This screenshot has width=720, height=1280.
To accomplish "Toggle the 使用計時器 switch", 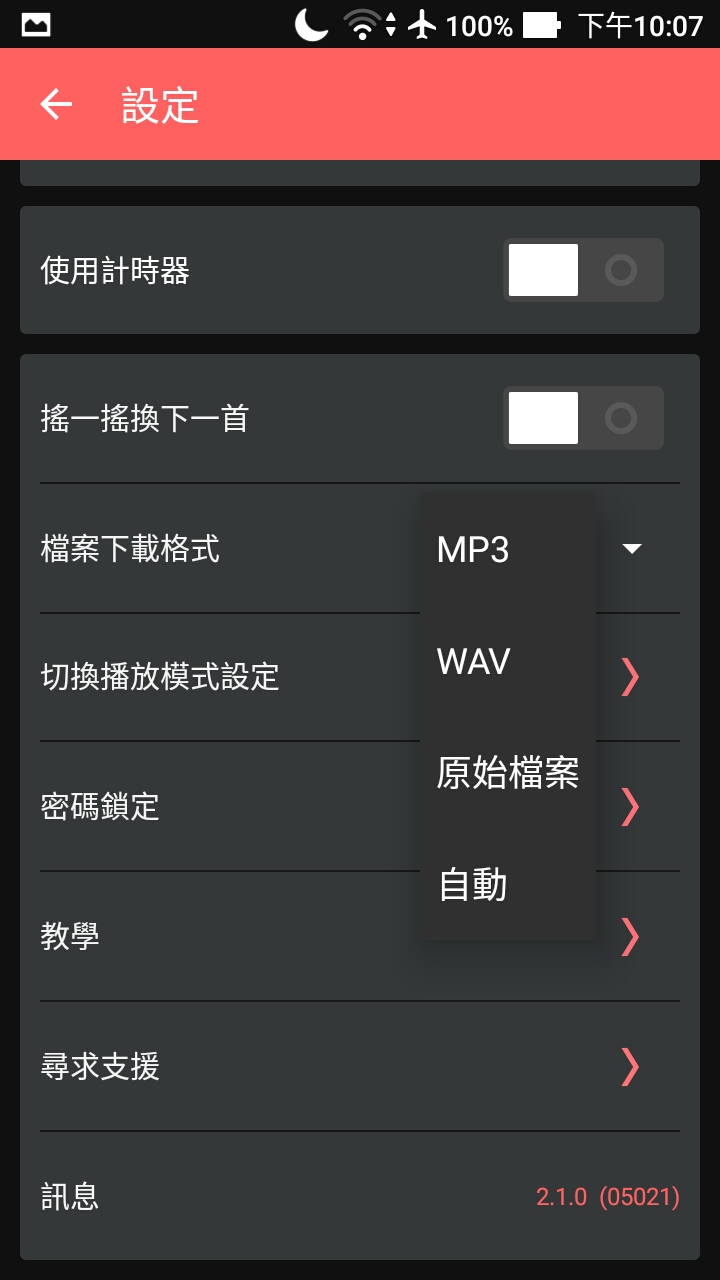I will (x=583, y=270).
